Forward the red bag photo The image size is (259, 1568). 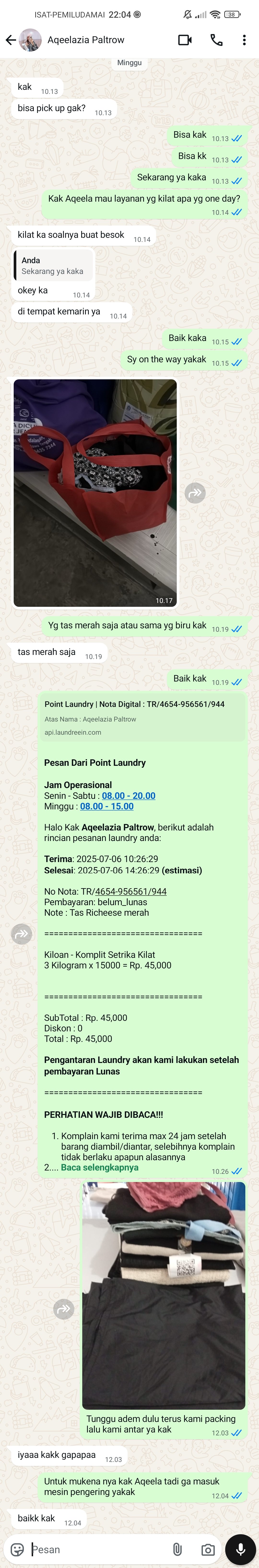[195, 492]
